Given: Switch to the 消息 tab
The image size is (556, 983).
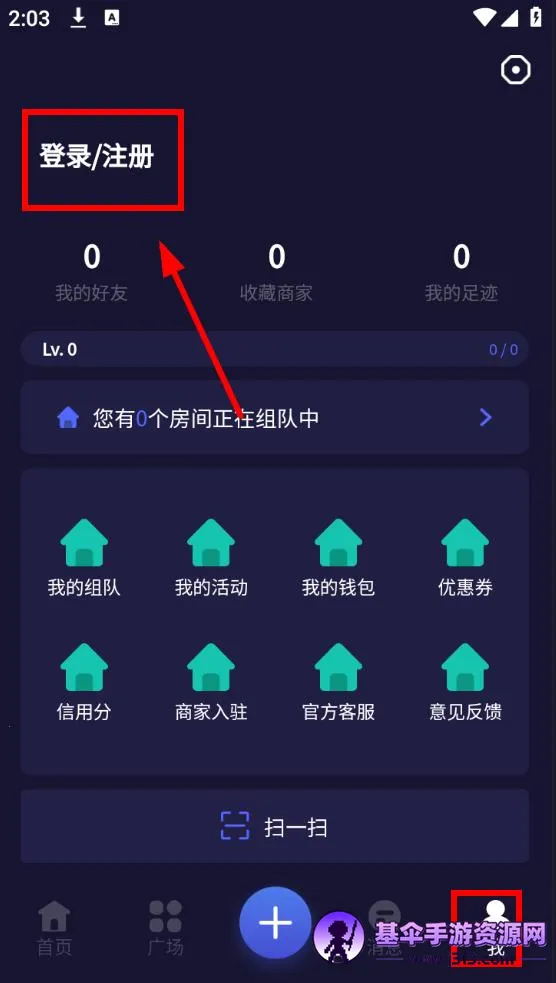Looking at the screenshot, I should pyautogui.click(x=384, y=929).
